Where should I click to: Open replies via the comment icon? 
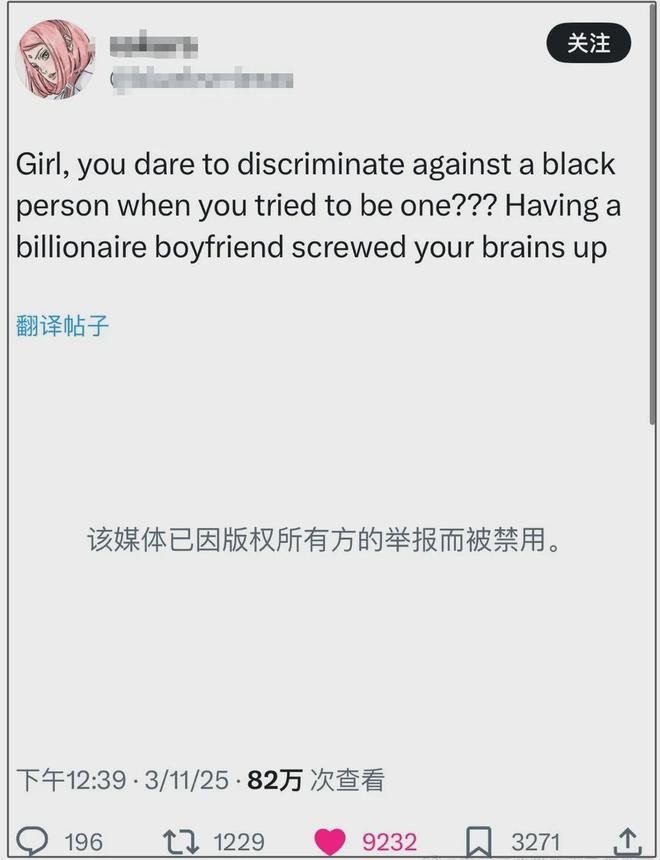pos(36,841)
